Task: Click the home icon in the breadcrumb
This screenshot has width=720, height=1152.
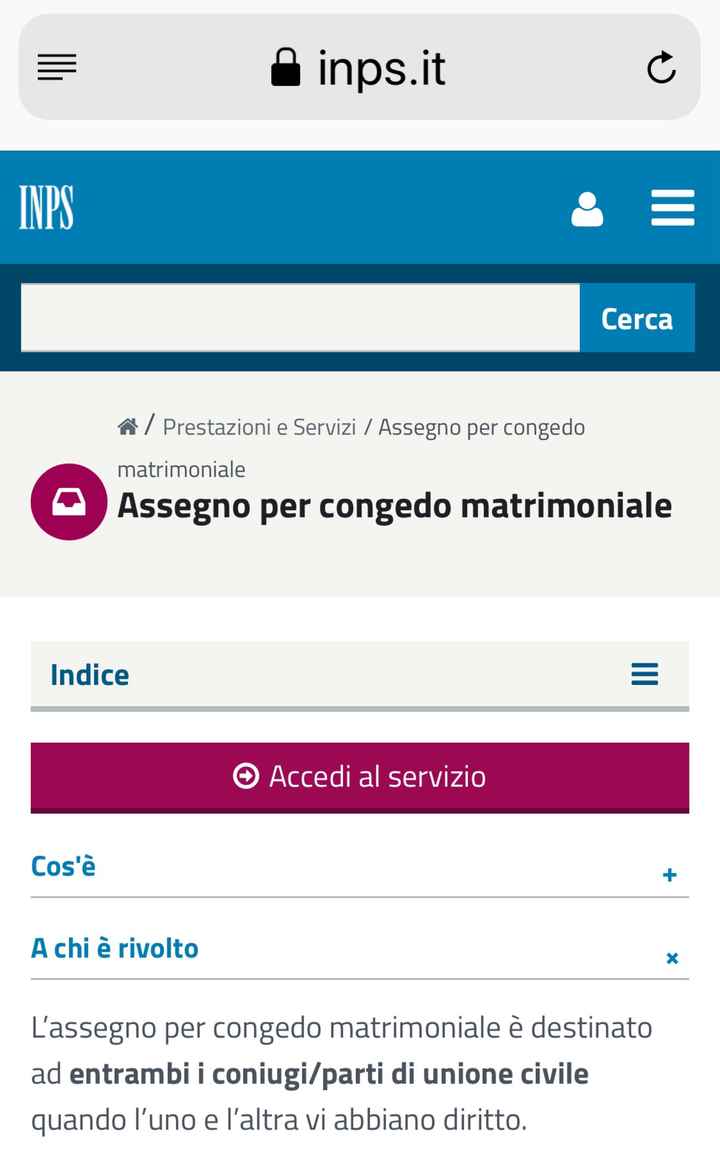Action: 128,425
